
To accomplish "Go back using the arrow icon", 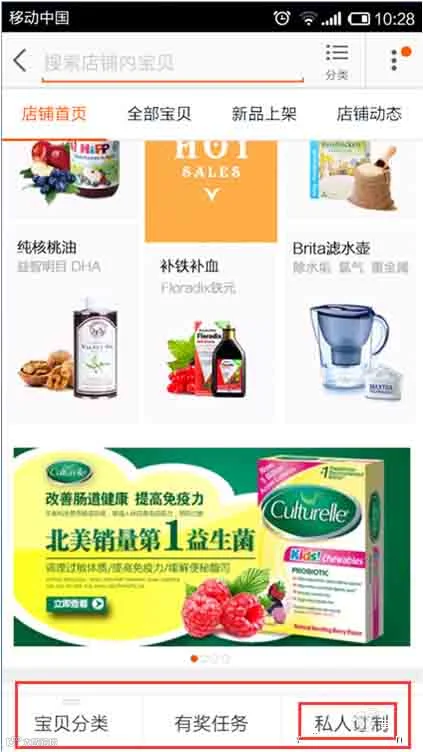I will (x=20, y=61).
